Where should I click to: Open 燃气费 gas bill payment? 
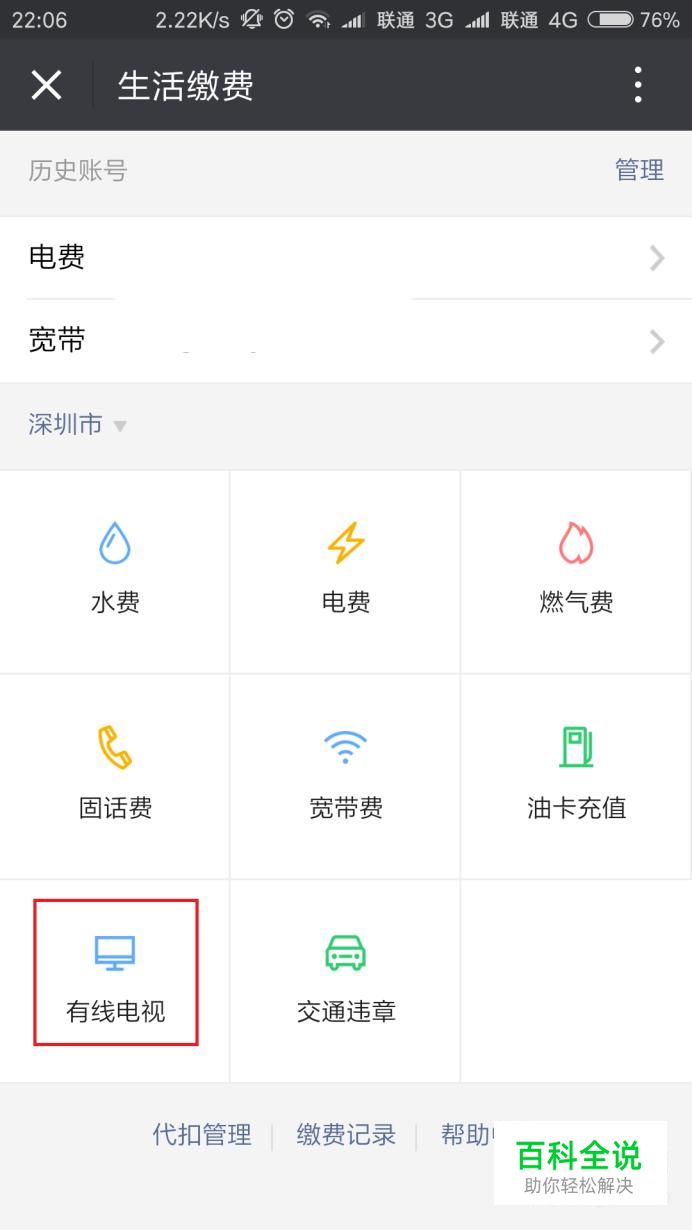coord(577,572)
